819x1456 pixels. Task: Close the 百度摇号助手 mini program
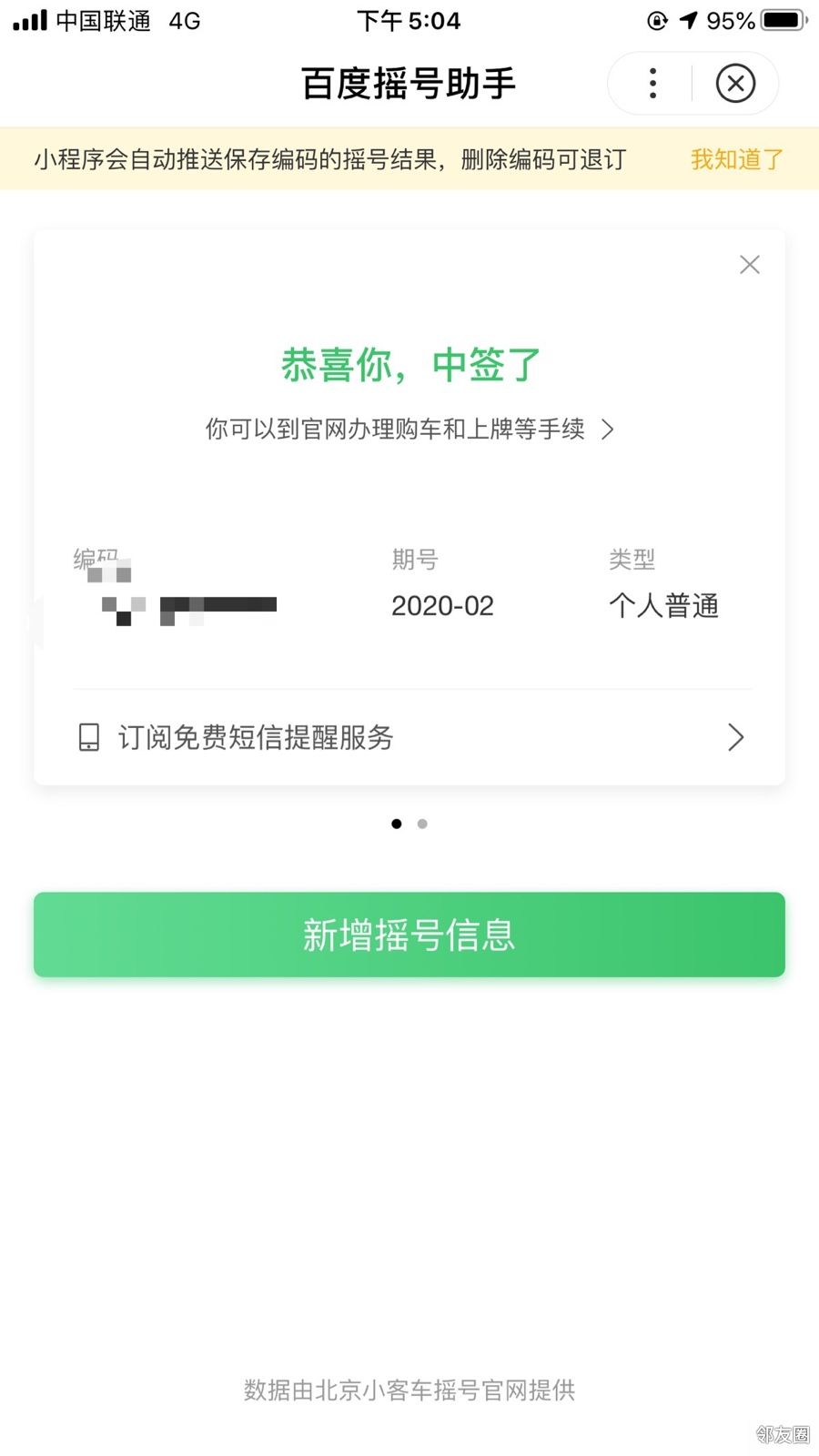(735, 84)
